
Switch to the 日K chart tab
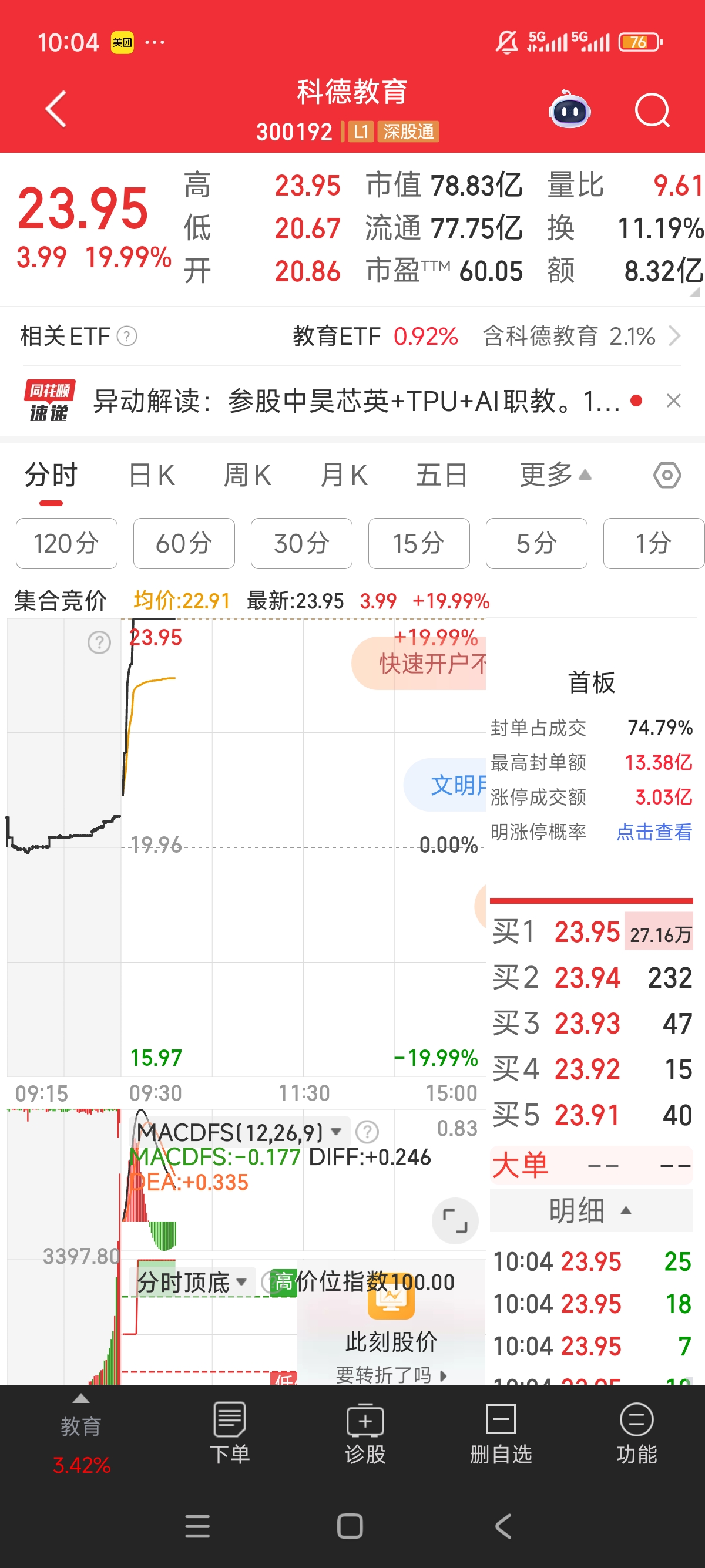[152, 475]
